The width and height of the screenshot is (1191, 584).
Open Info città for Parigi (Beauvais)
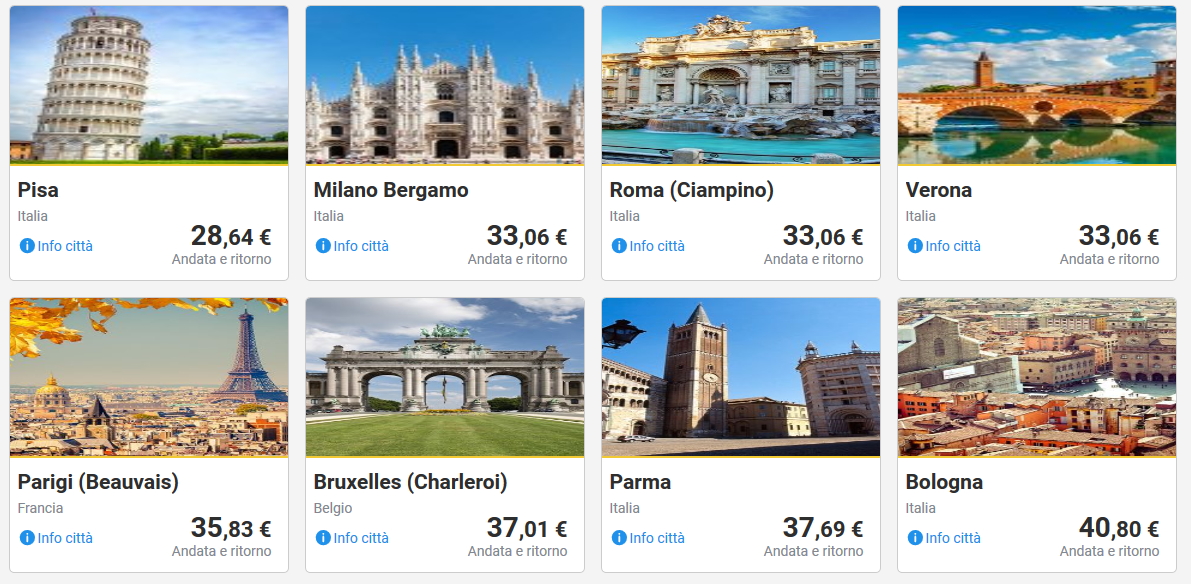coord(64,538)
